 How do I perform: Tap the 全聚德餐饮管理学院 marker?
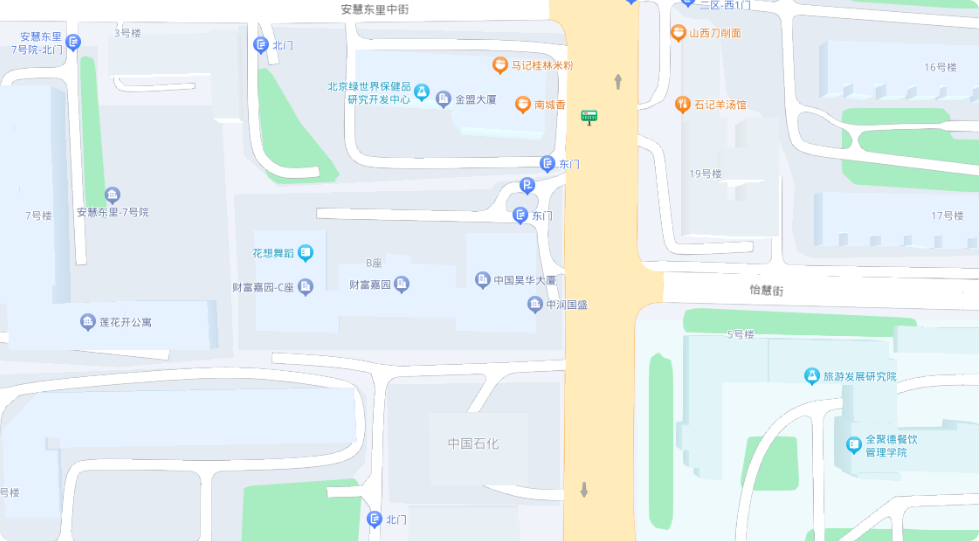[x=853, y=445]
